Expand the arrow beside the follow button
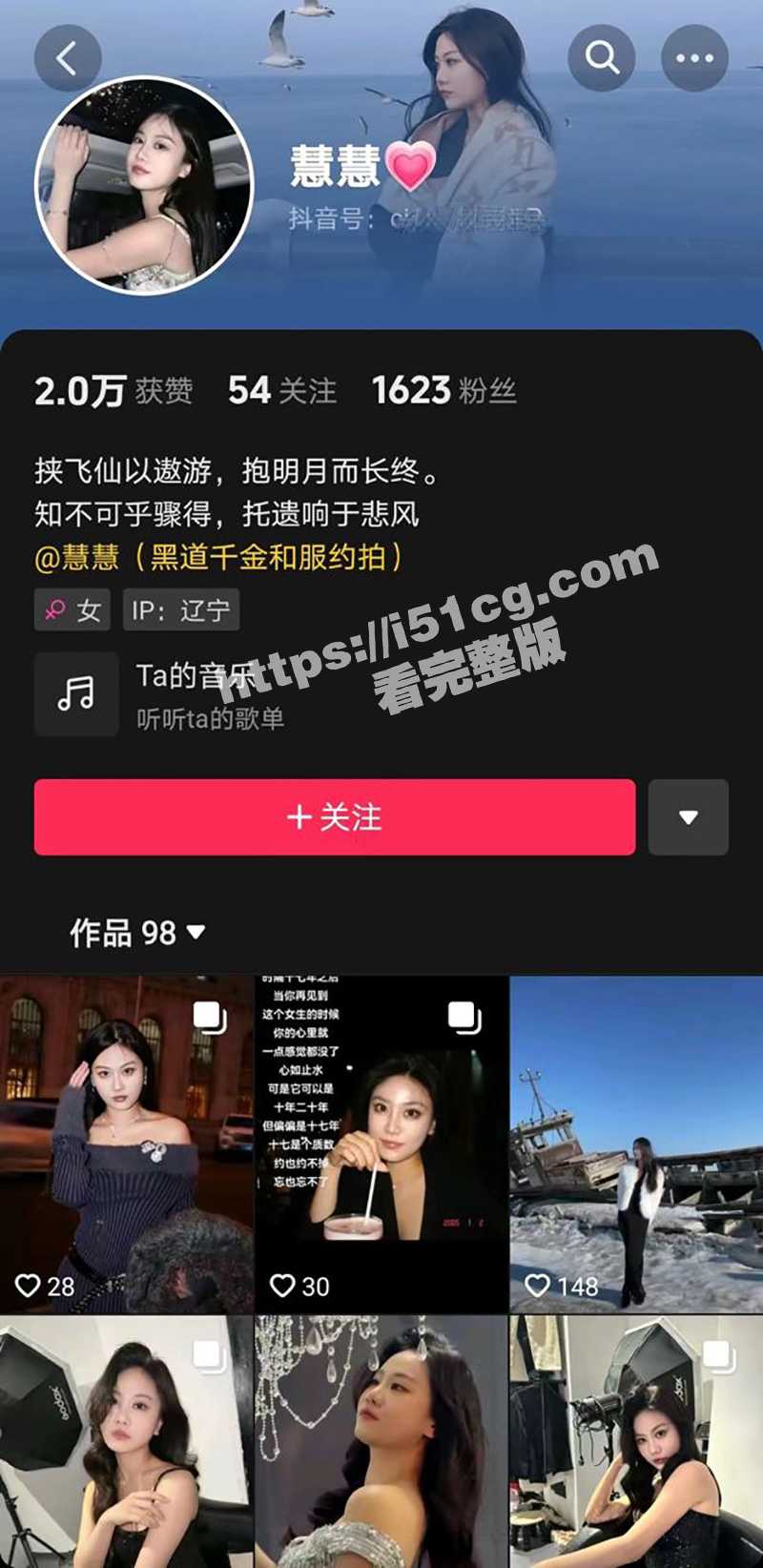 coord(689,817)
